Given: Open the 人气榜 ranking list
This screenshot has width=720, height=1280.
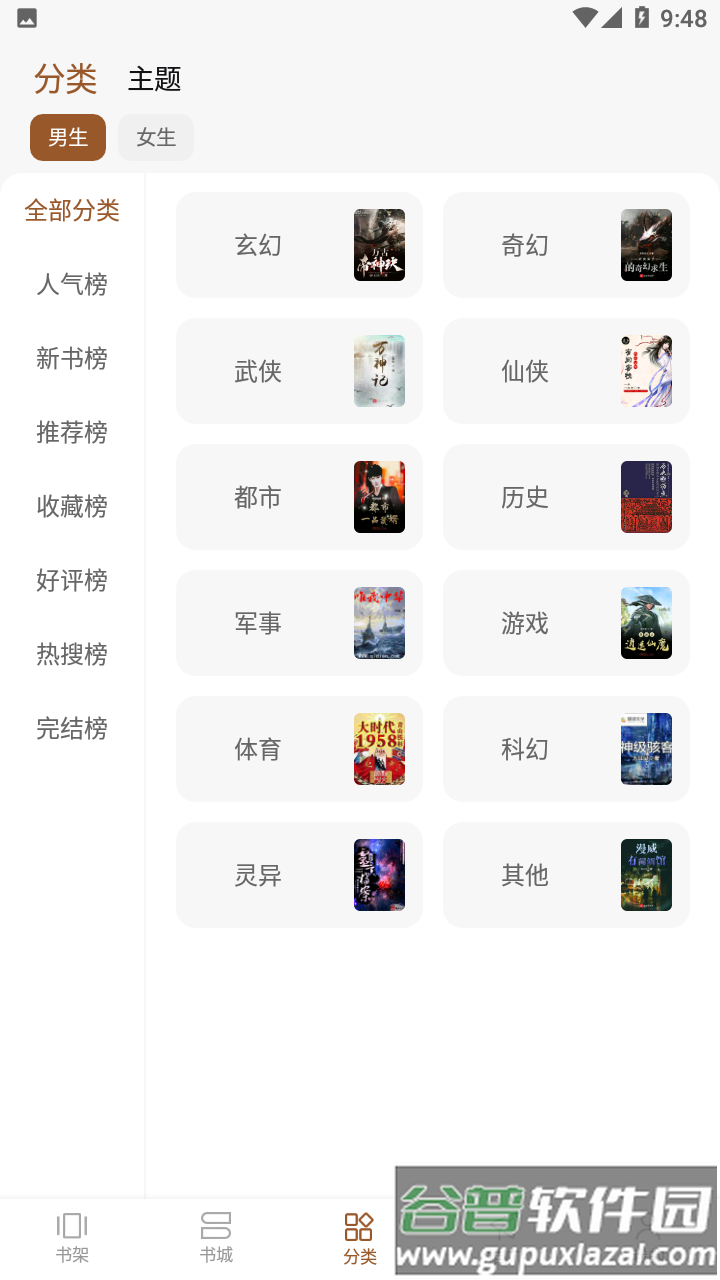Looking at the screenshot, I should point(72,285).
